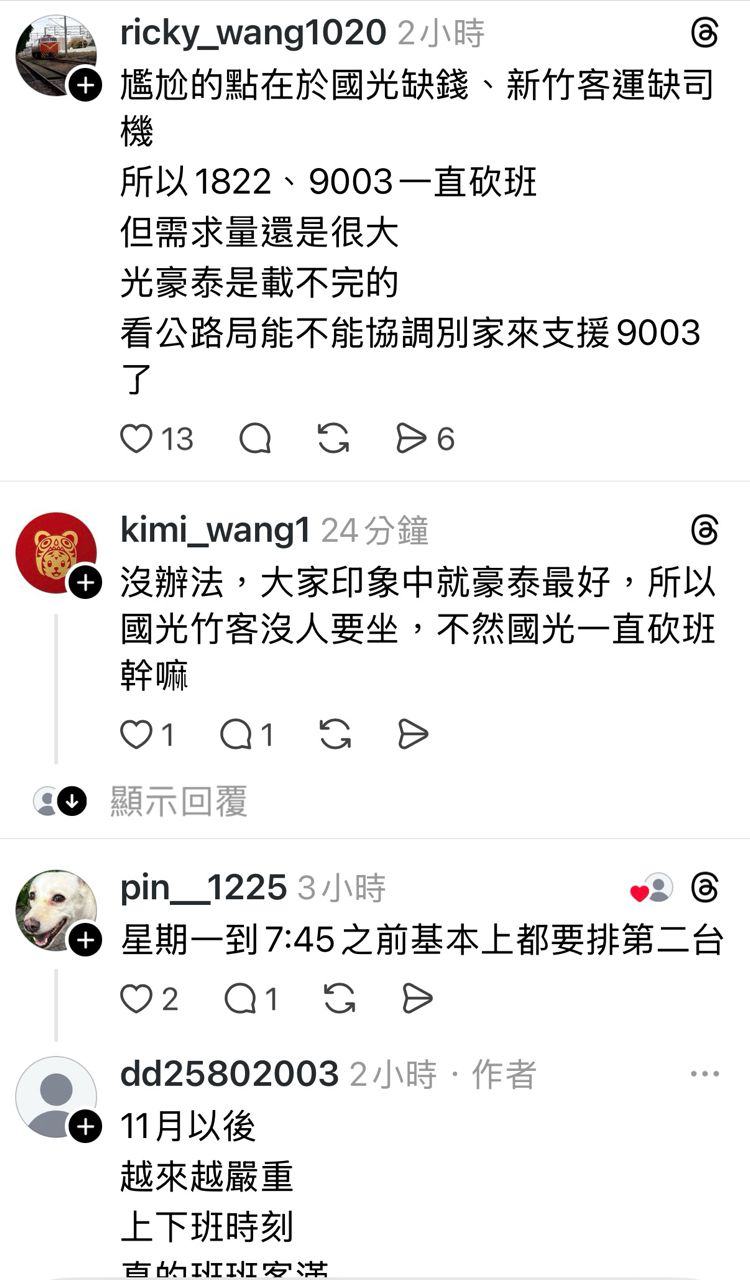Viewport: 750px width, 1280px height.
Task: Open overflow menu on dd25802003's comment
Action: [x=705, y=1075]
